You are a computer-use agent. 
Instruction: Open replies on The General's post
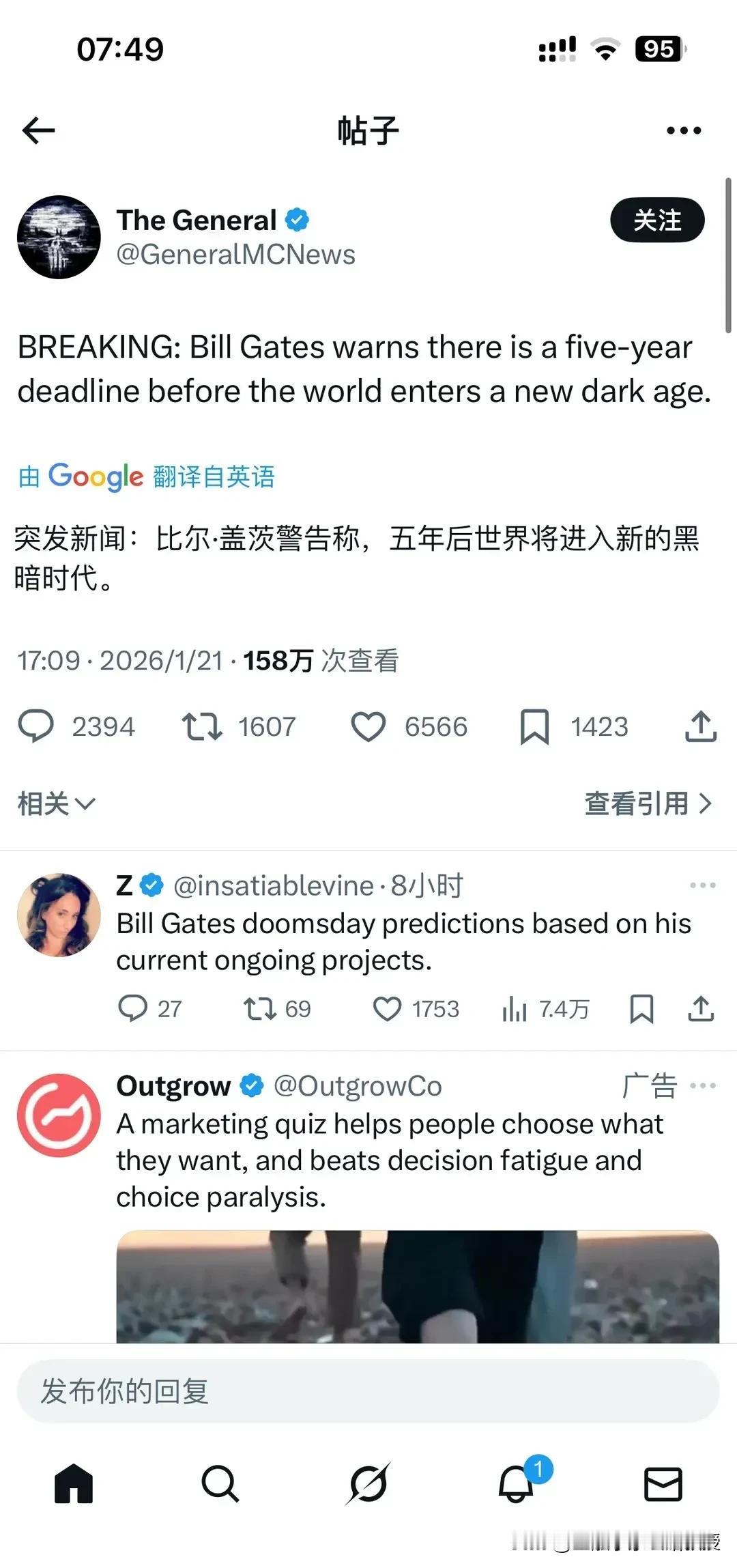tap(39, 726)
